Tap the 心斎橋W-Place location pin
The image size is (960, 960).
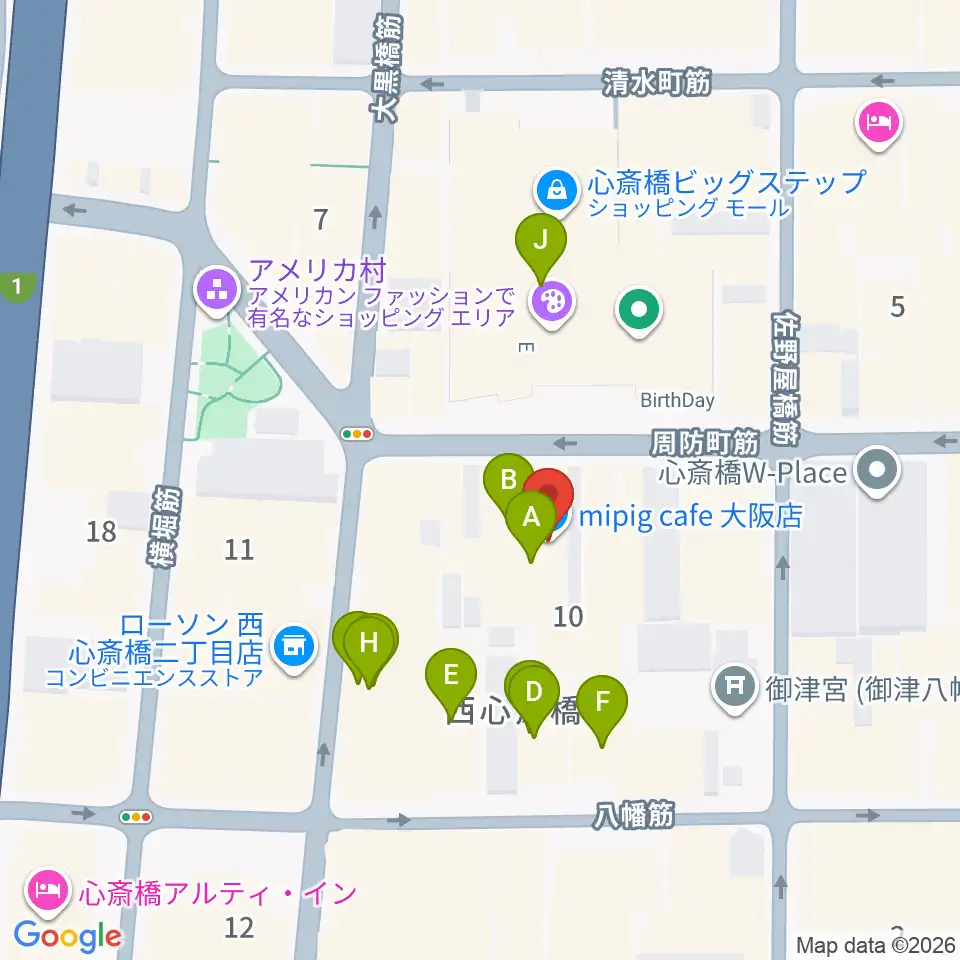[879, 470]
